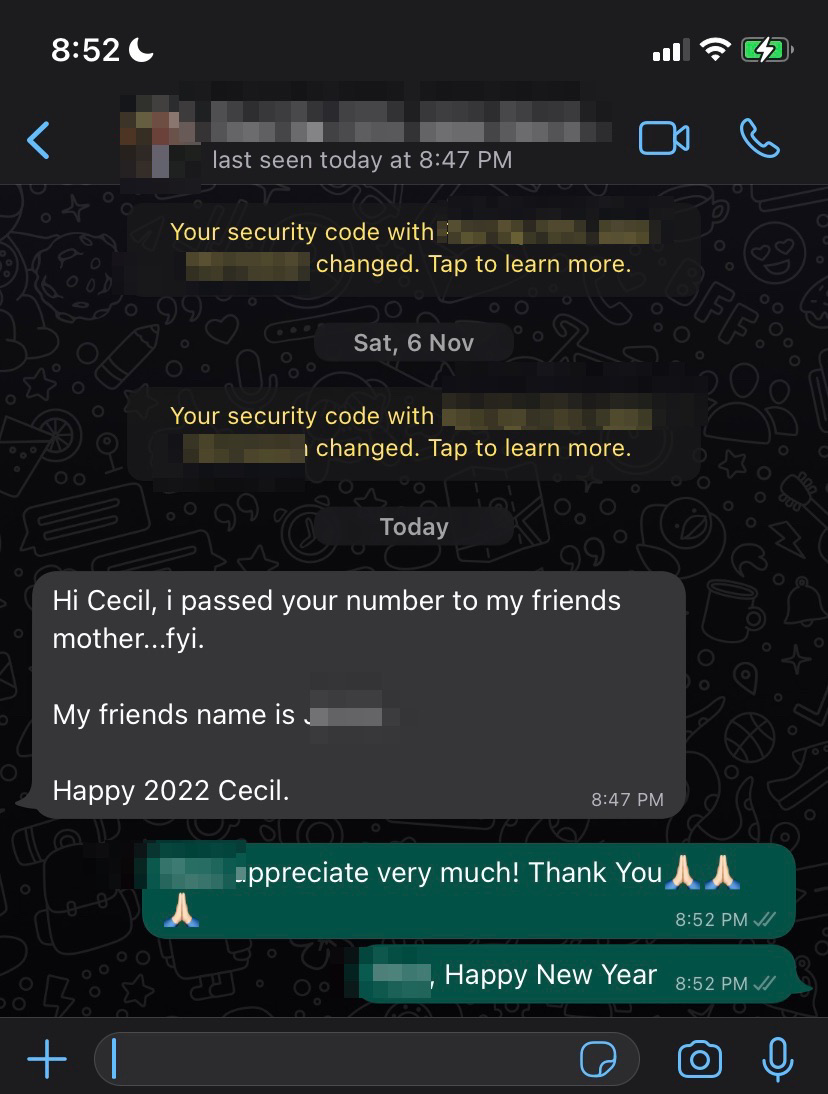
Task: Start a video call with this contact
Action: coord(664,139)
